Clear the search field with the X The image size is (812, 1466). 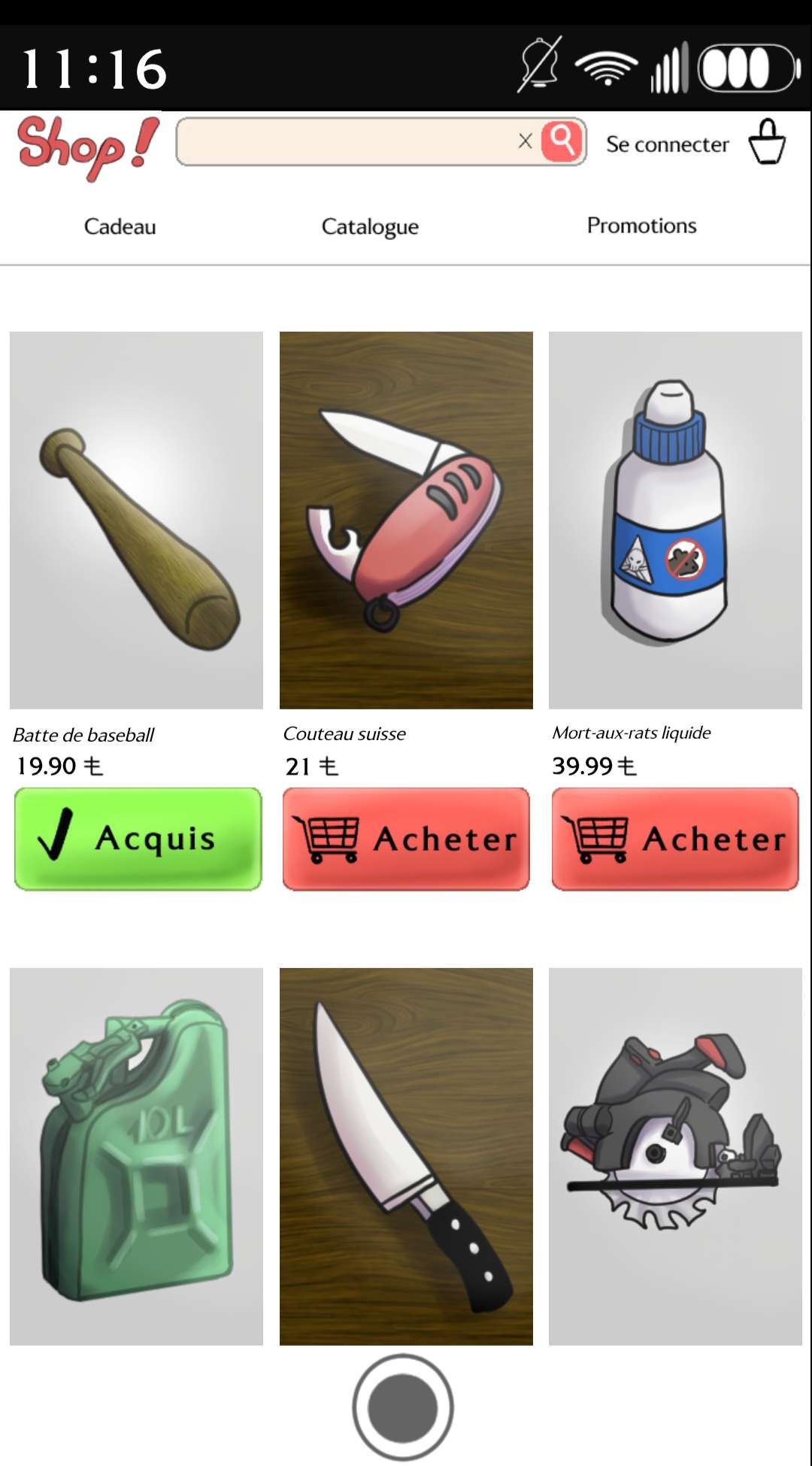[525, 141]
